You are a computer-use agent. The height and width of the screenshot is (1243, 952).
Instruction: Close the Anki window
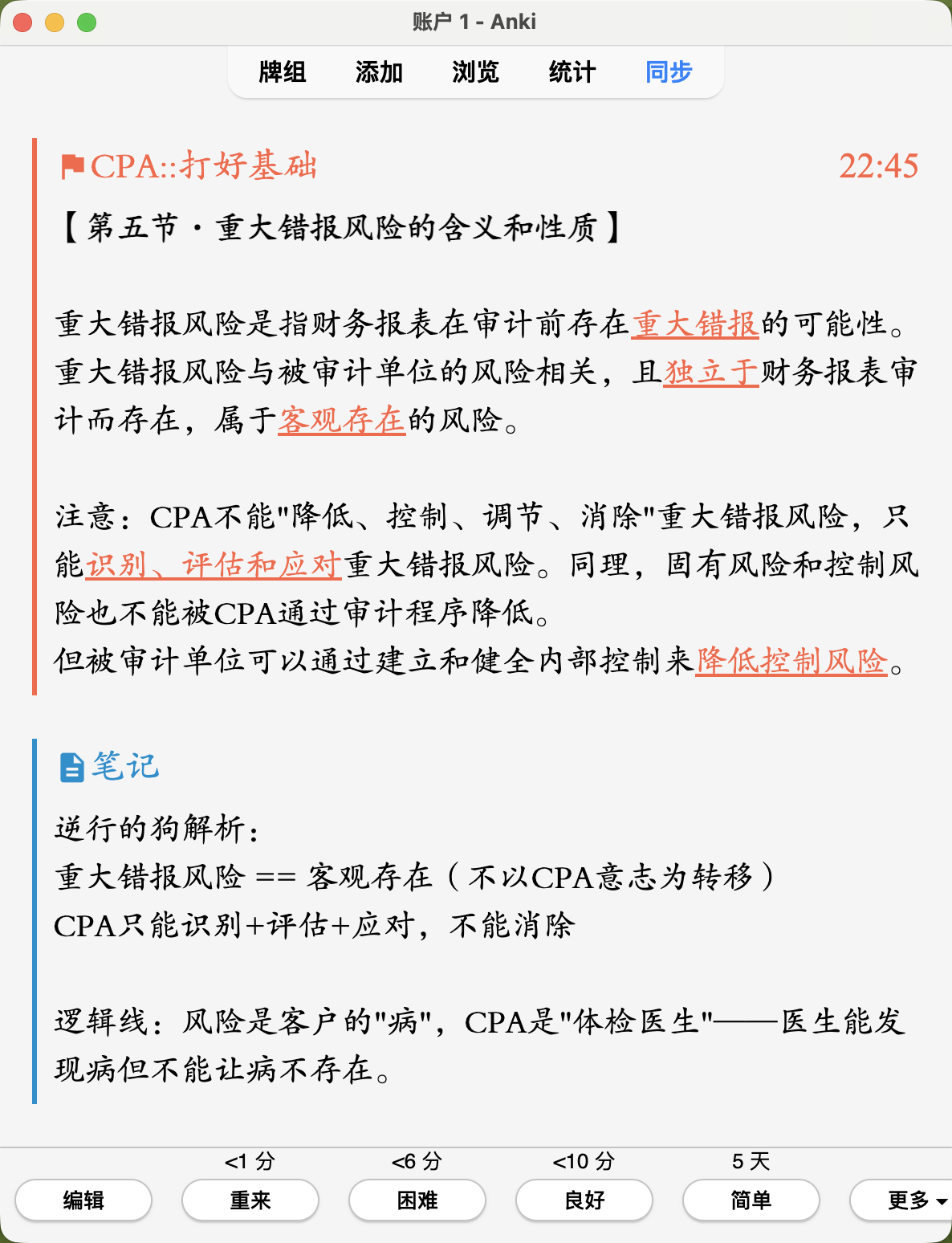(x=22, y=22)
